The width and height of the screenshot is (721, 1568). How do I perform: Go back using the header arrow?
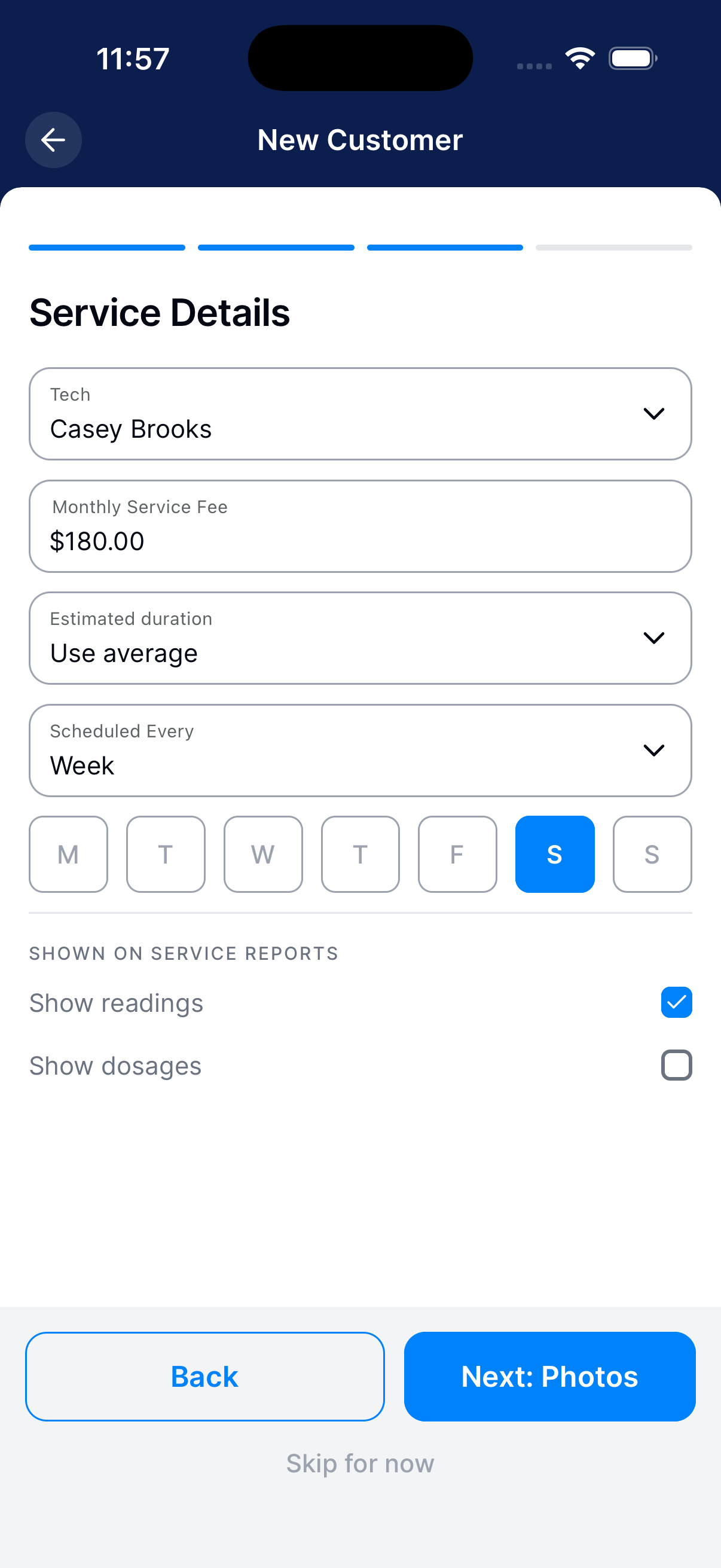coord(54,140)
